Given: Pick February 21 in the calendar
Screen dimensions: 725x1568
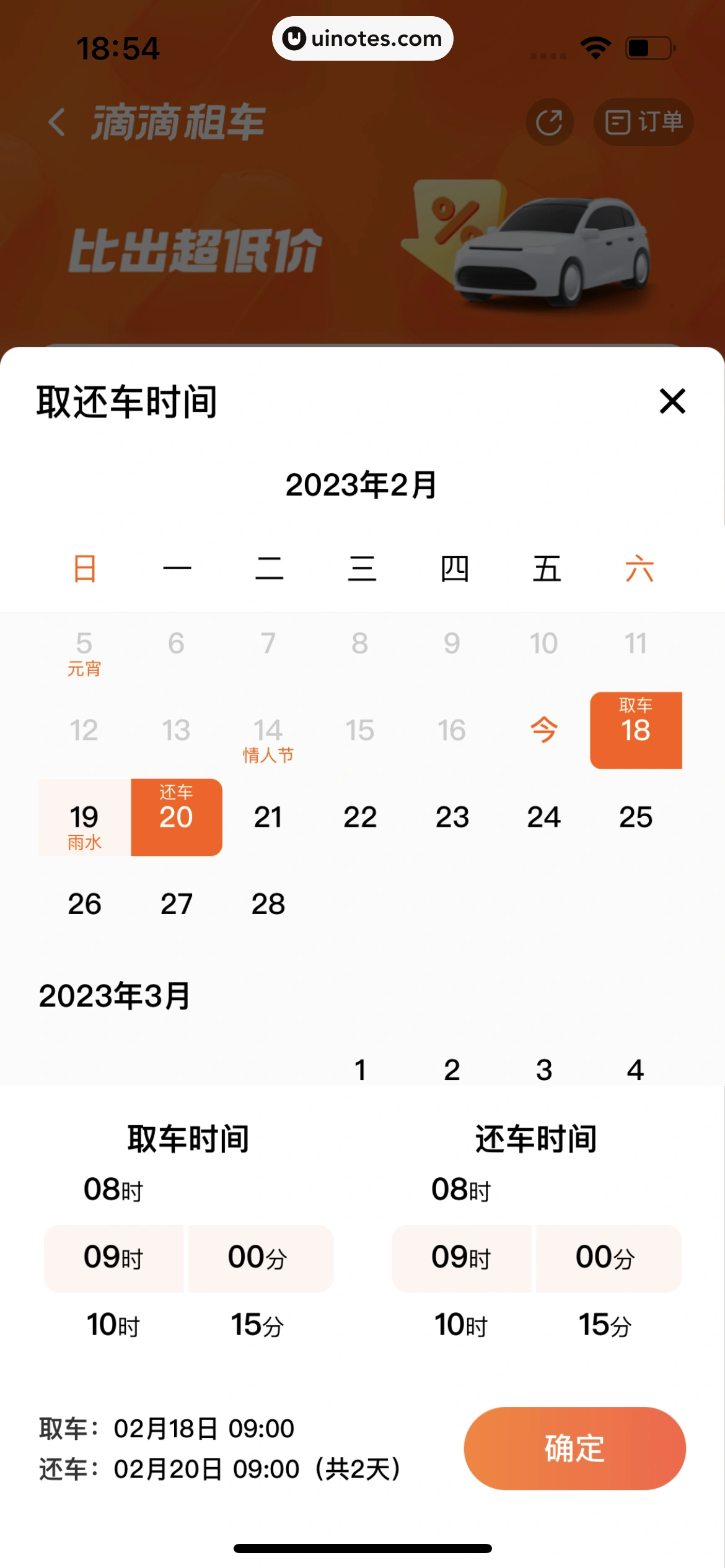Looking at the screenshot, I should [268, 817].
